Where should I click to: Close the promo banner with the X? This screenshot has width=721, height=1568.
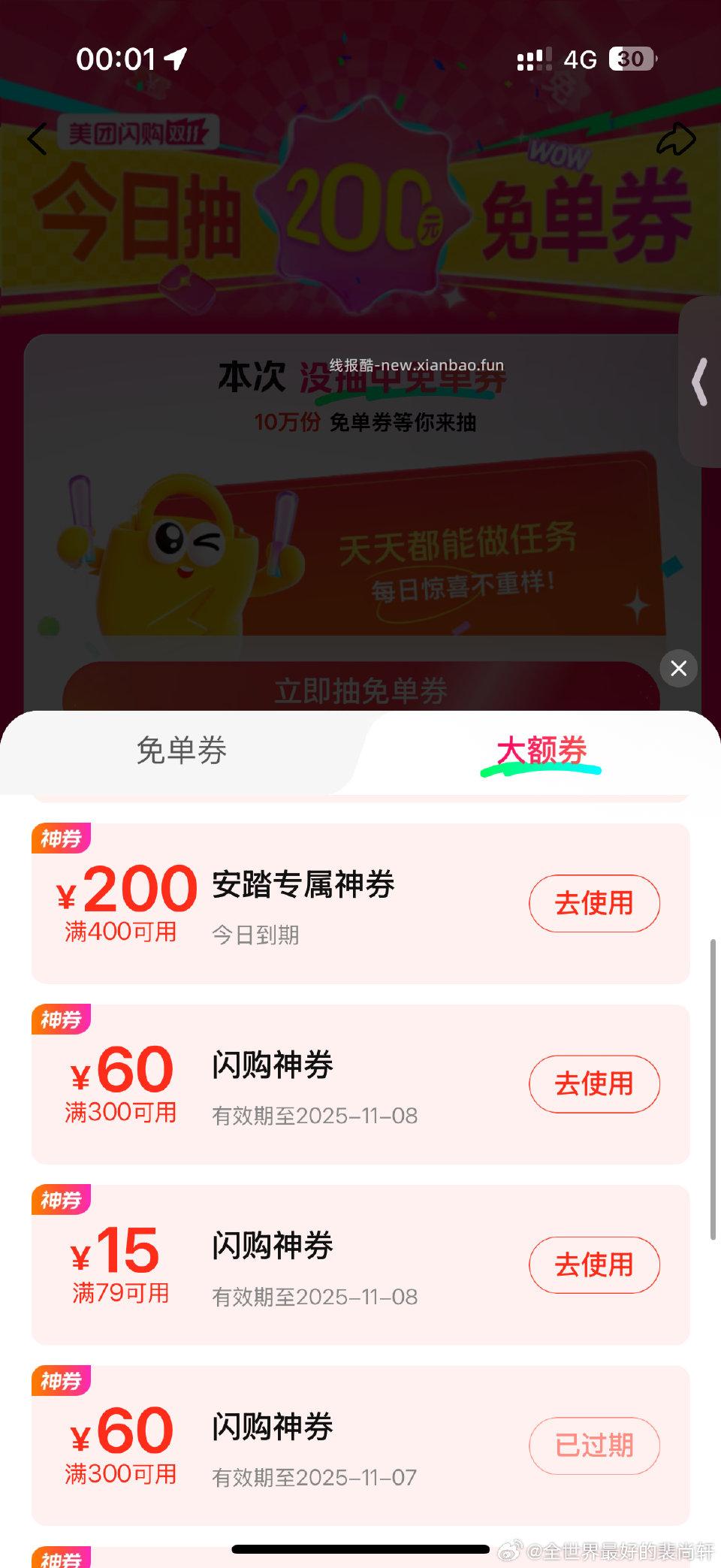click(678, 668)
